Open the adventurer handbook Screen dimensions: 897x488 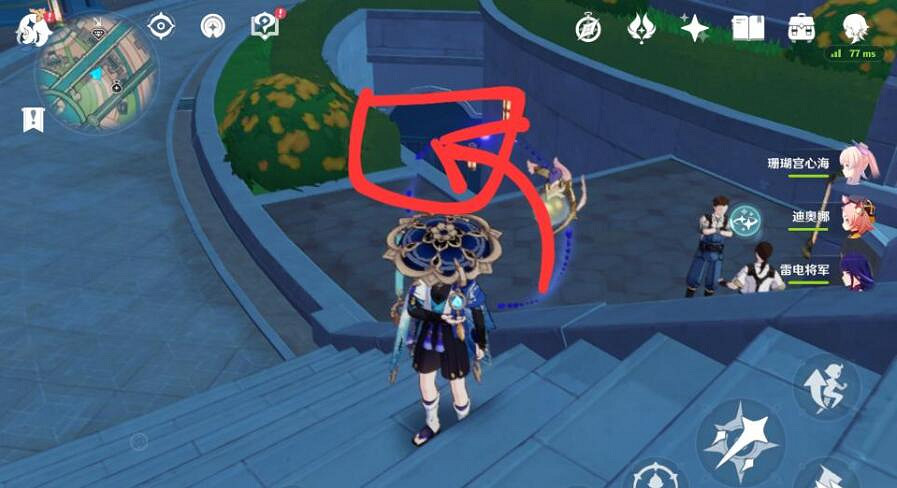(x=747, y=28)
